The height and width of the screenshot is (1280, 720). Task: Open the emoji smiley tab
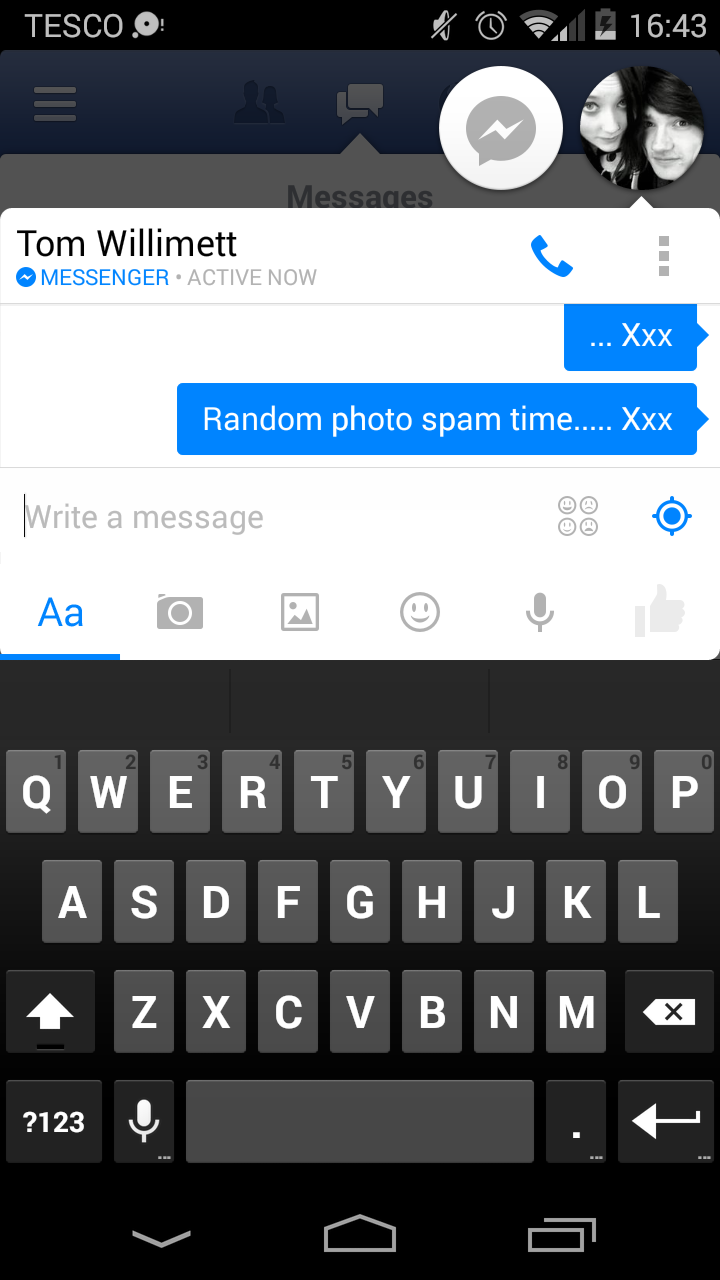(x=420, y=612)
